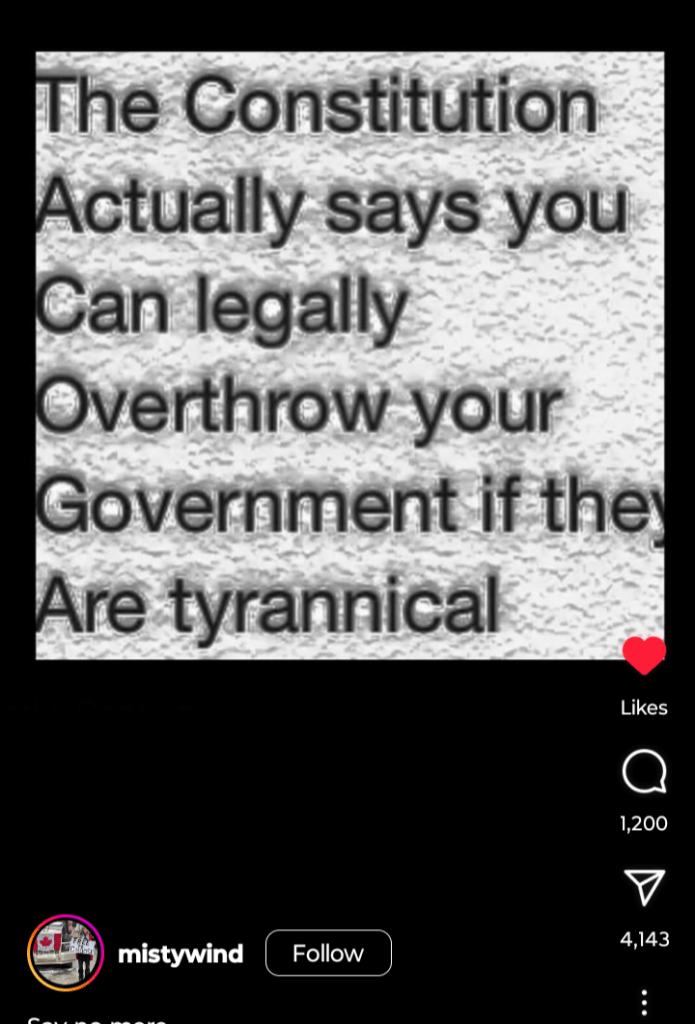Tap the mistywind username
Viewport: 695px width, 1024px height.
[180, 954]
